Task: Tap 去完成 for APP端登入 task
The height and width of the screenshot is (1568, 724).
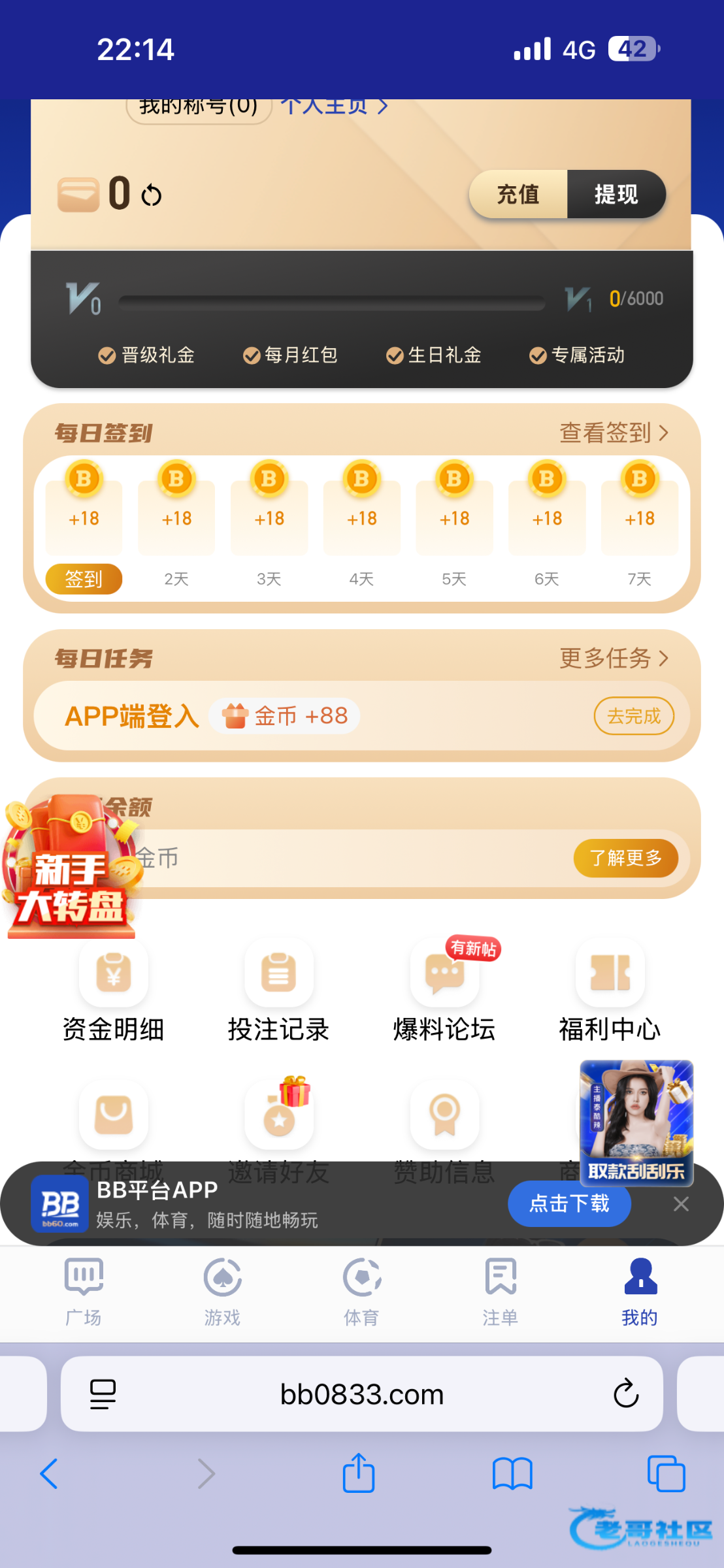Action: point(633,716)
